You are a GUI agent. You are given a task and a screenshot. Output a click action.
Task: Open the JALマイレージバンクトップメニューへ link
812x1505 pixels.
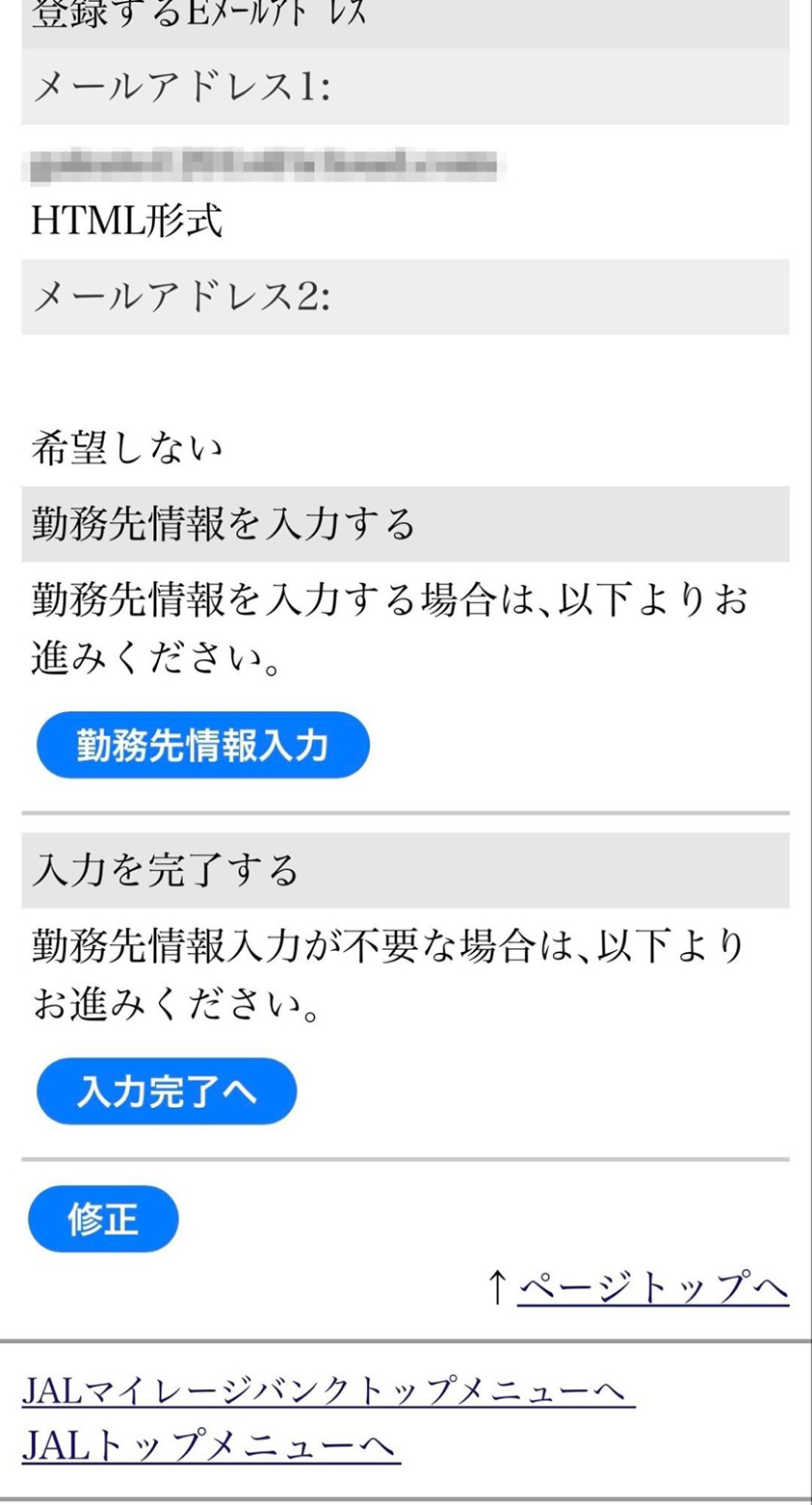[x=327, y=1390]
